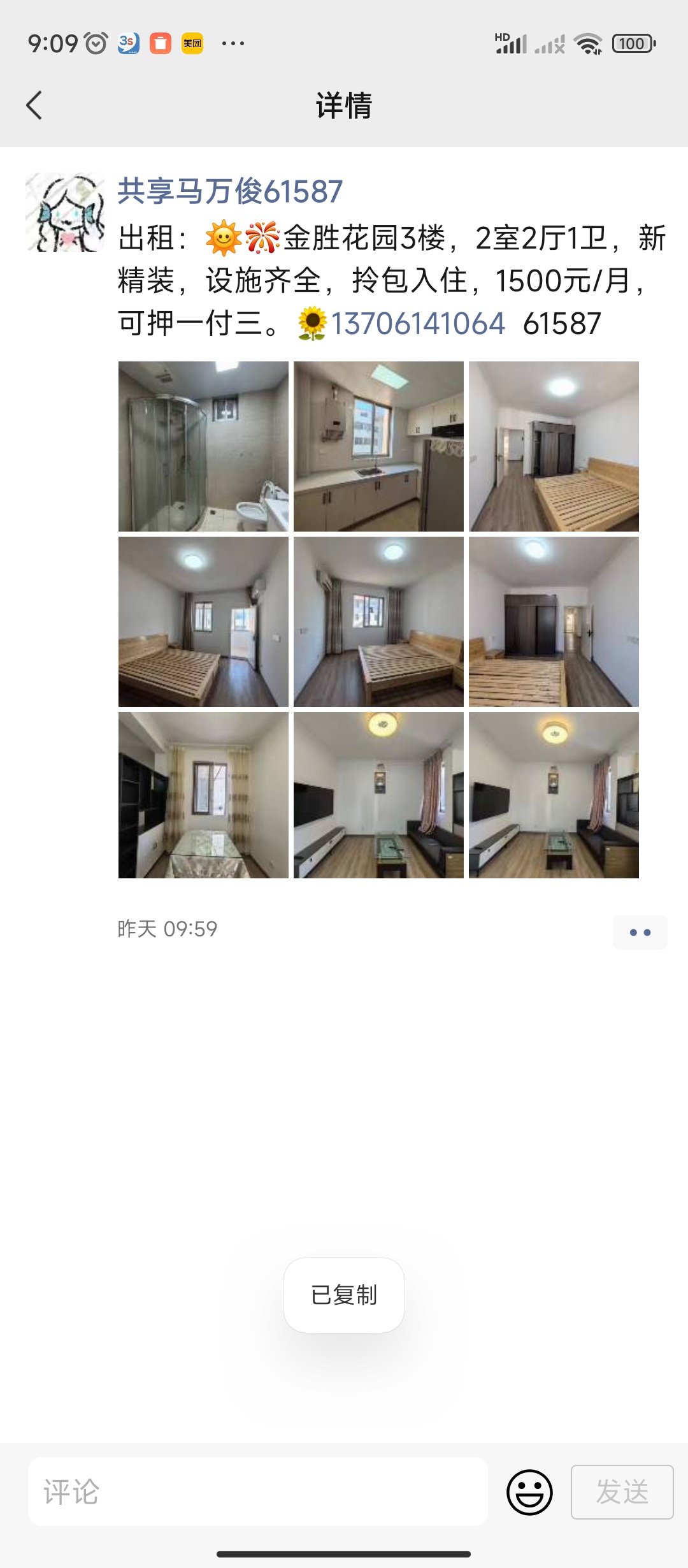View the kitchen photo
The image size is (688, 1568).
378,446
